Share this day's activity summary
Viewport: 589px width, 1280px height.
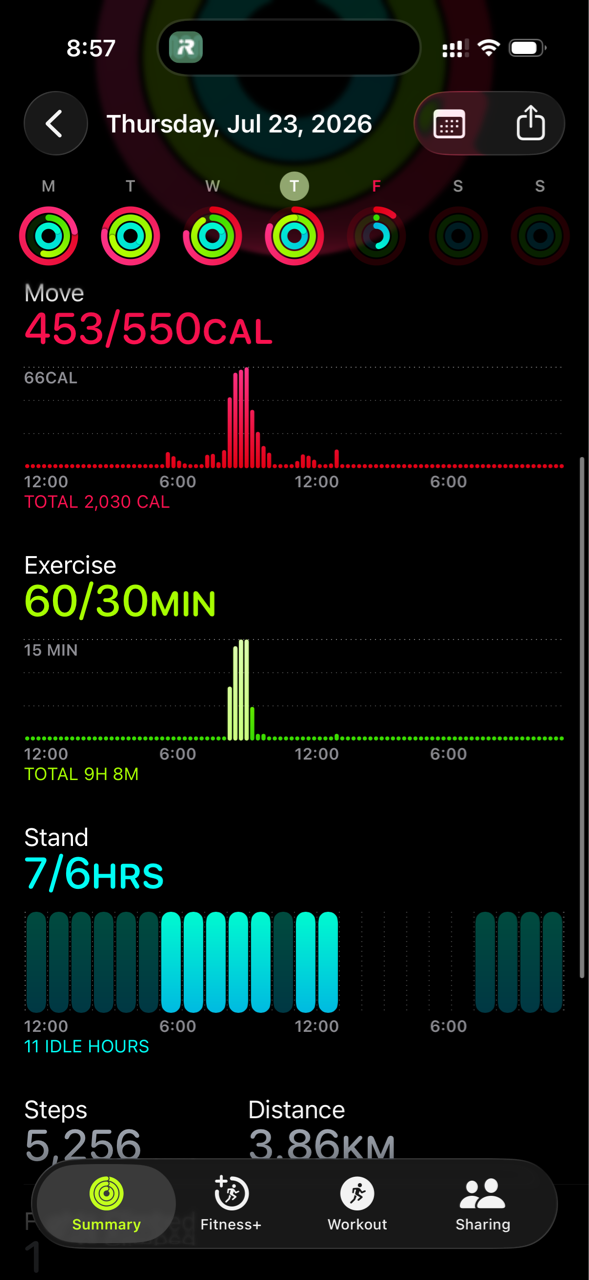[x=531, y=124]
